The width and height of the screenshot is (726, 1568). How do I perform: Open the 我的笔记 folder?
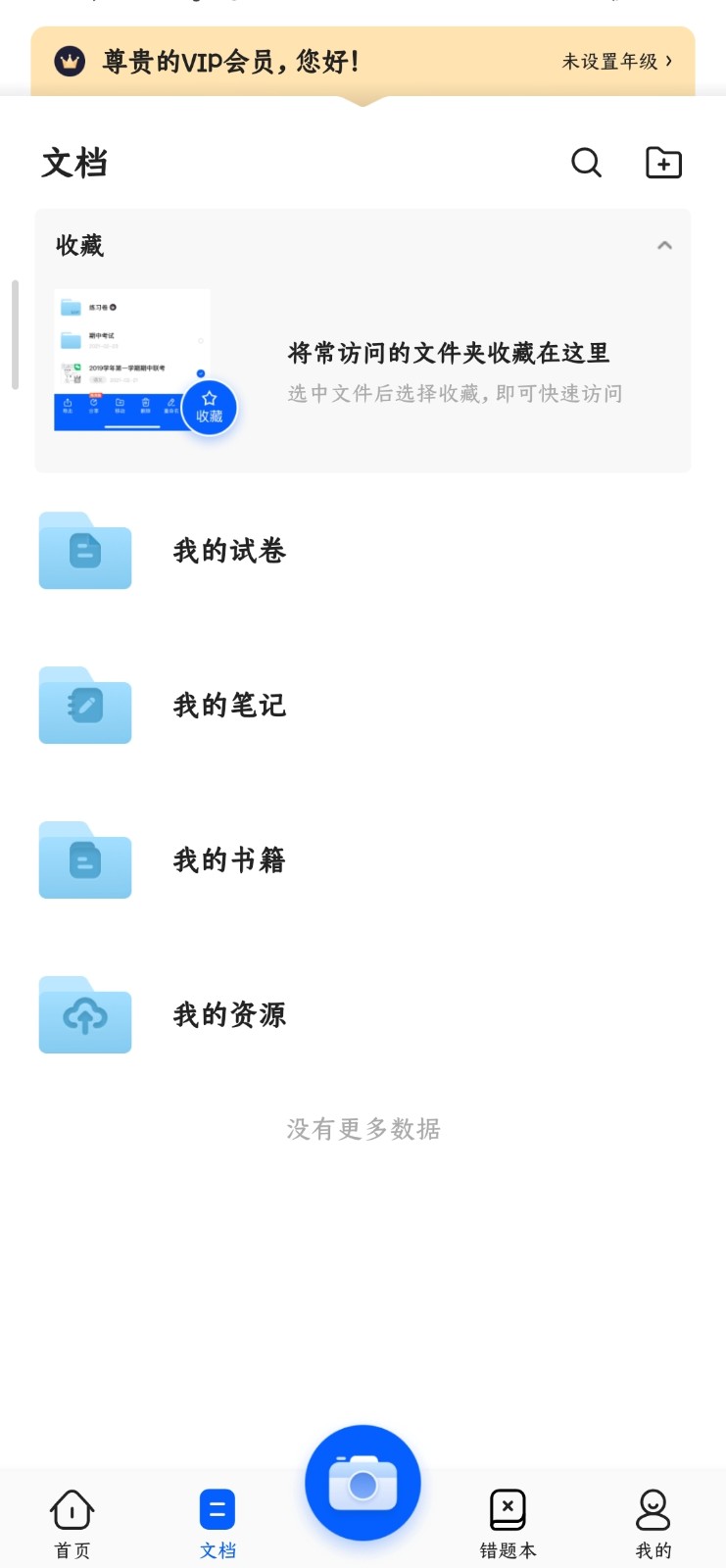(229, 706)
